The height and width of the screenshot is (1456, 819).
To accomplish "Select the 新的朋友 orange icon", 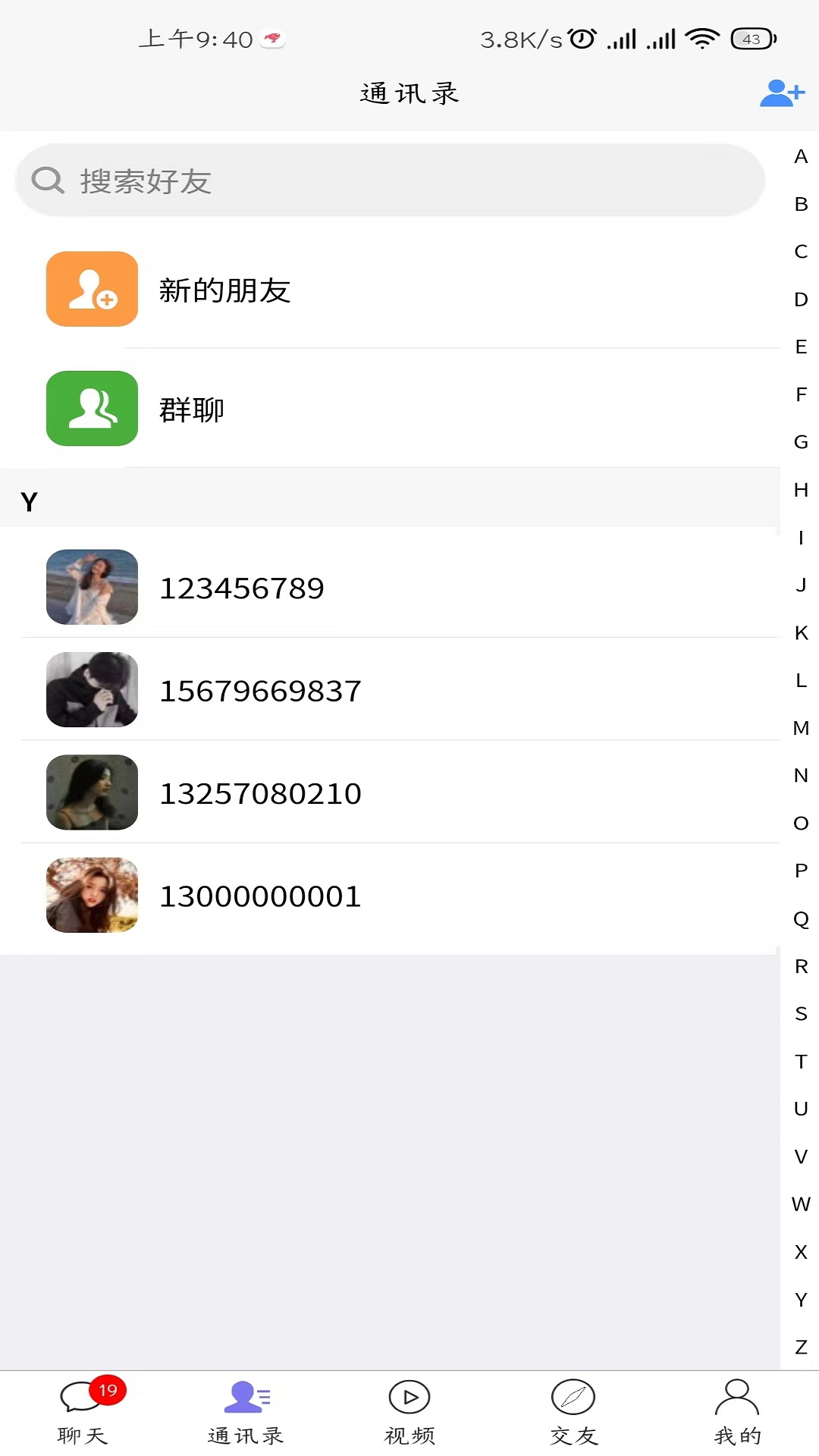I will pyautogui.click(x=91, y=290).
